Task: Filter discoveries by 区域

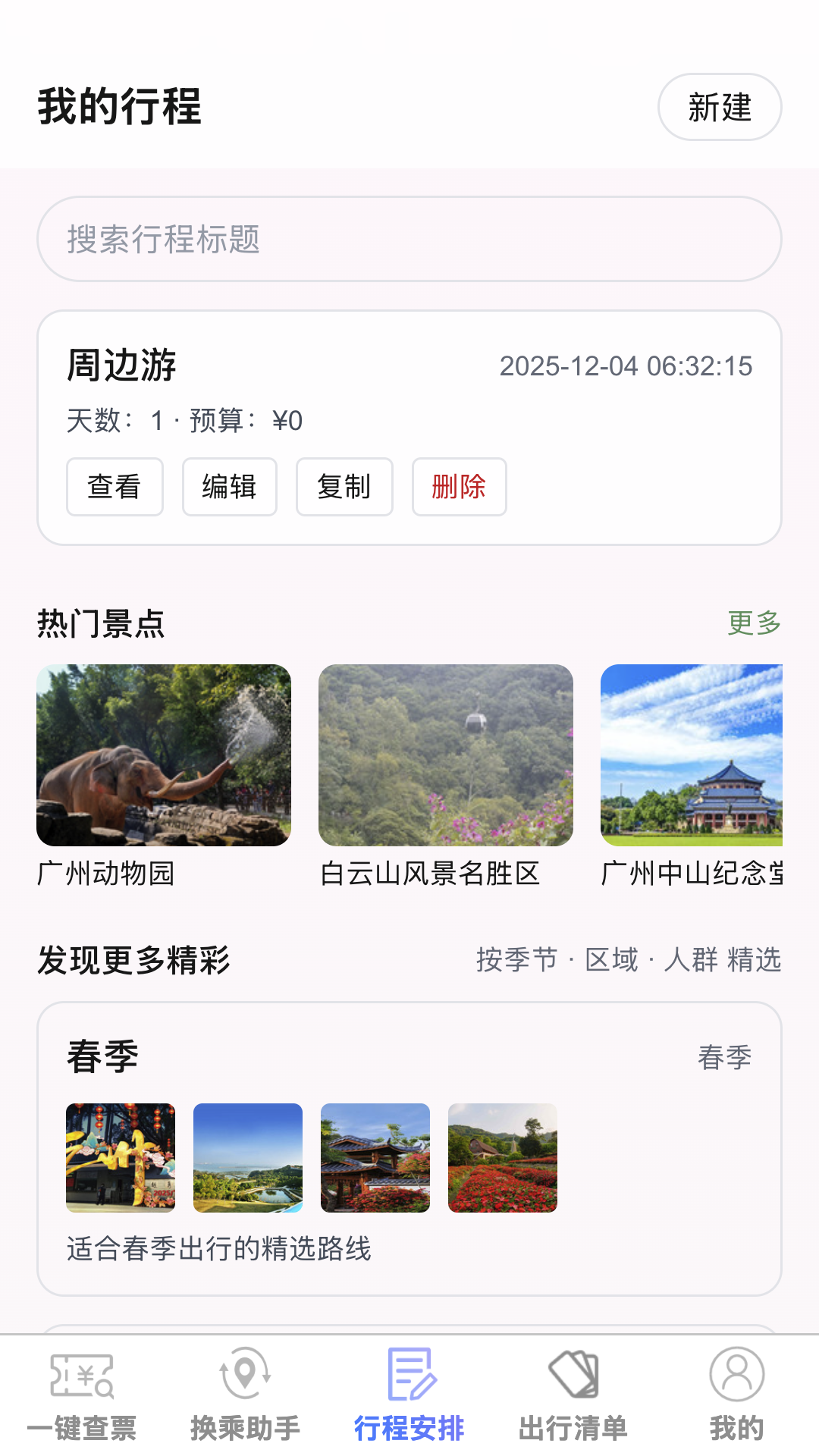Action: click(x=611, y=958)
